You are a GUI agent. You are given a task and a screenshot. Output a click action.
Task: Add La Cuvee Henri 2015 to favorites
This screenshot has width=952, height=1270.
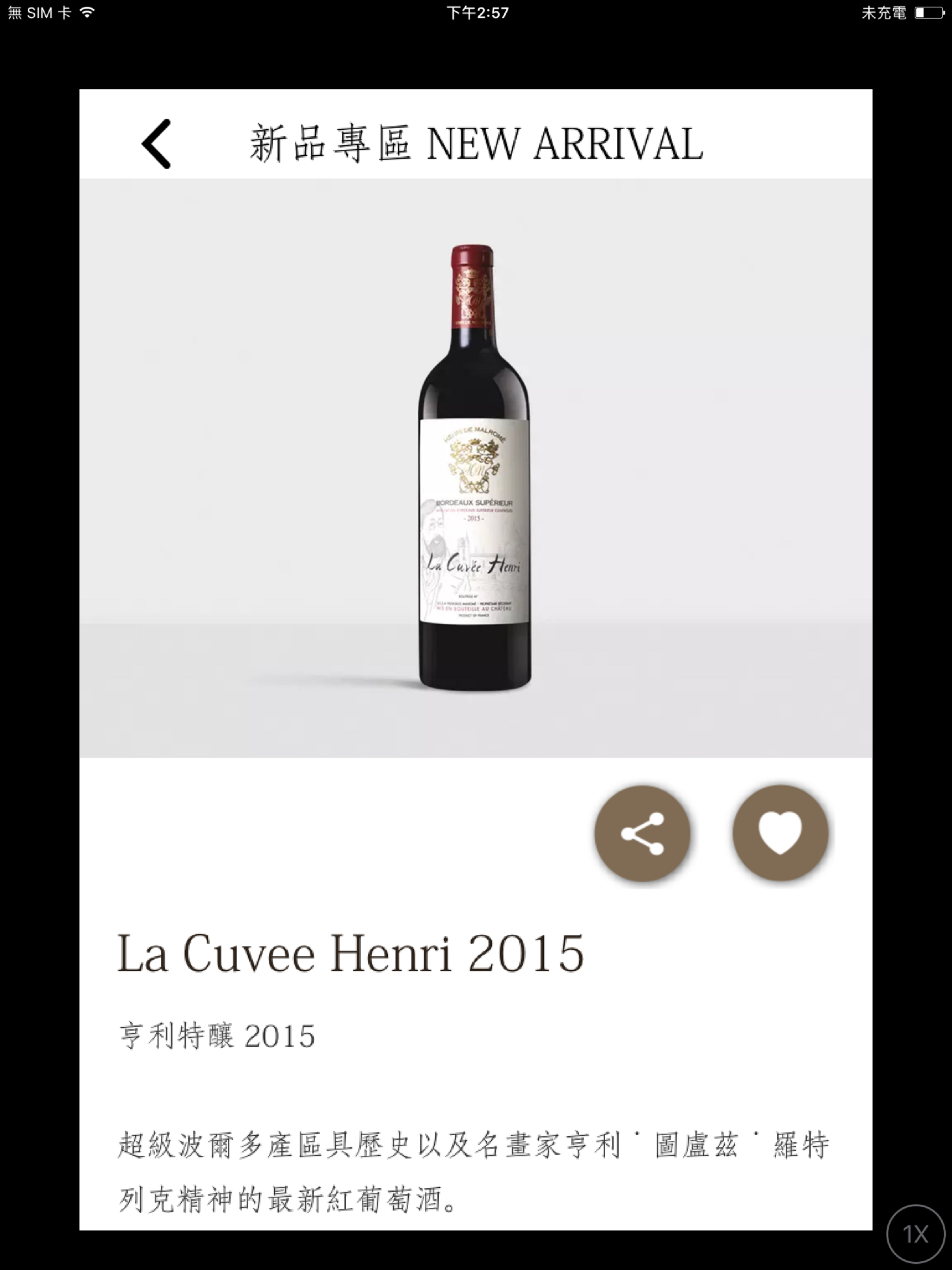click(x=780, y=833)
